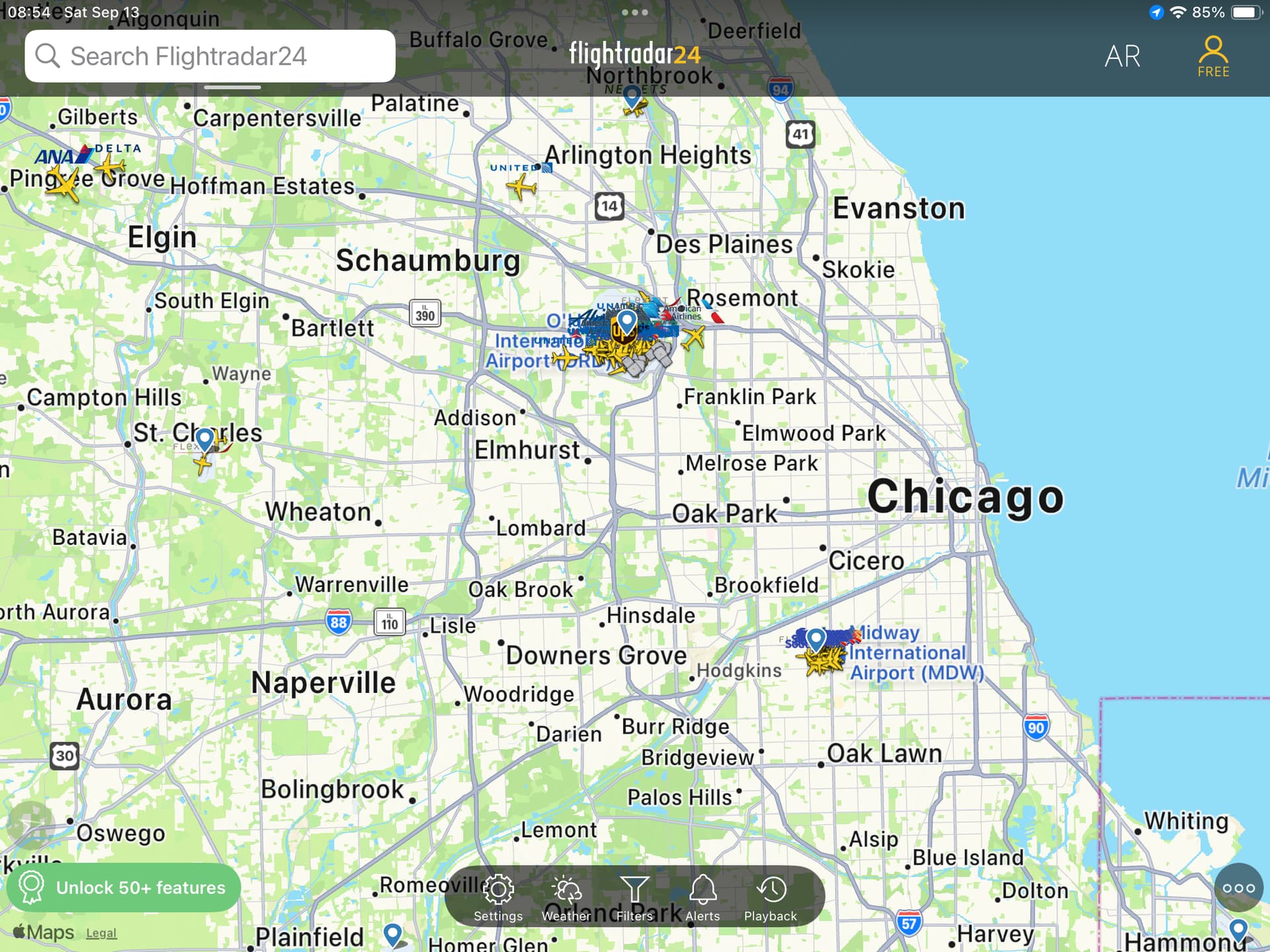Screen dimensions: 1270x952
Task: Open map Settings
Action: 498,897
